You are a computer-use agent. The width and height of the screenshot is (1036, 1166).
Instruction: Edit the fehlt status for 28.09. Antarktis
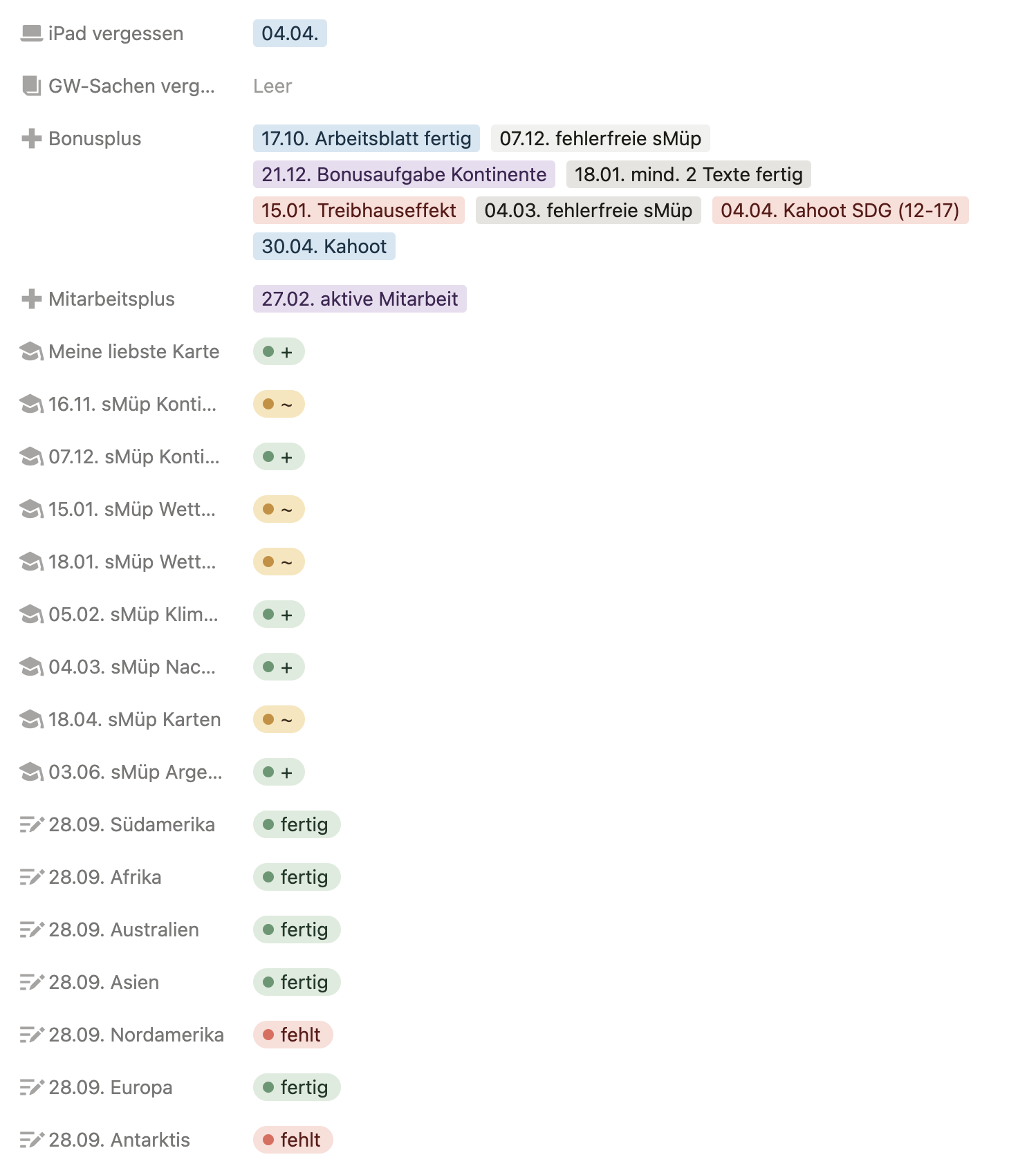(x=293, y=1140)
